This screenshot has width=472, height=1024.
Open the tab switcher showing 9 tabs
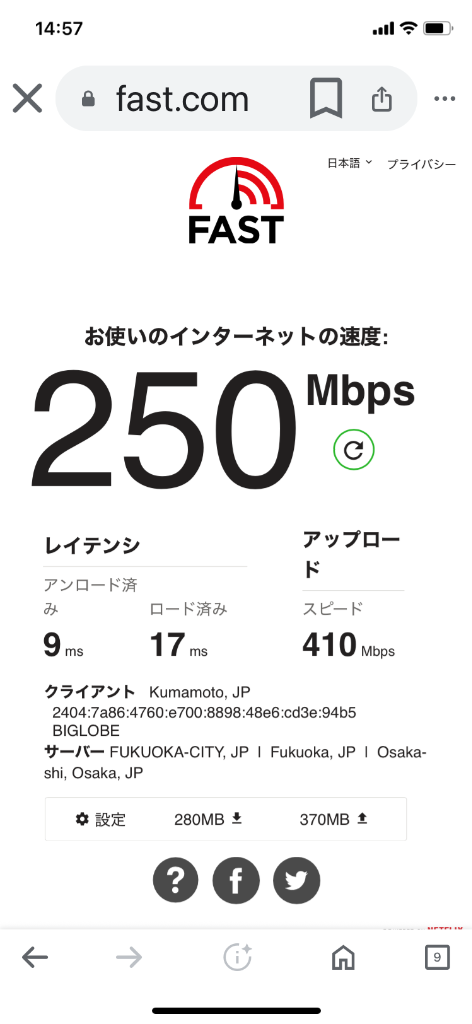pos(437,957)
